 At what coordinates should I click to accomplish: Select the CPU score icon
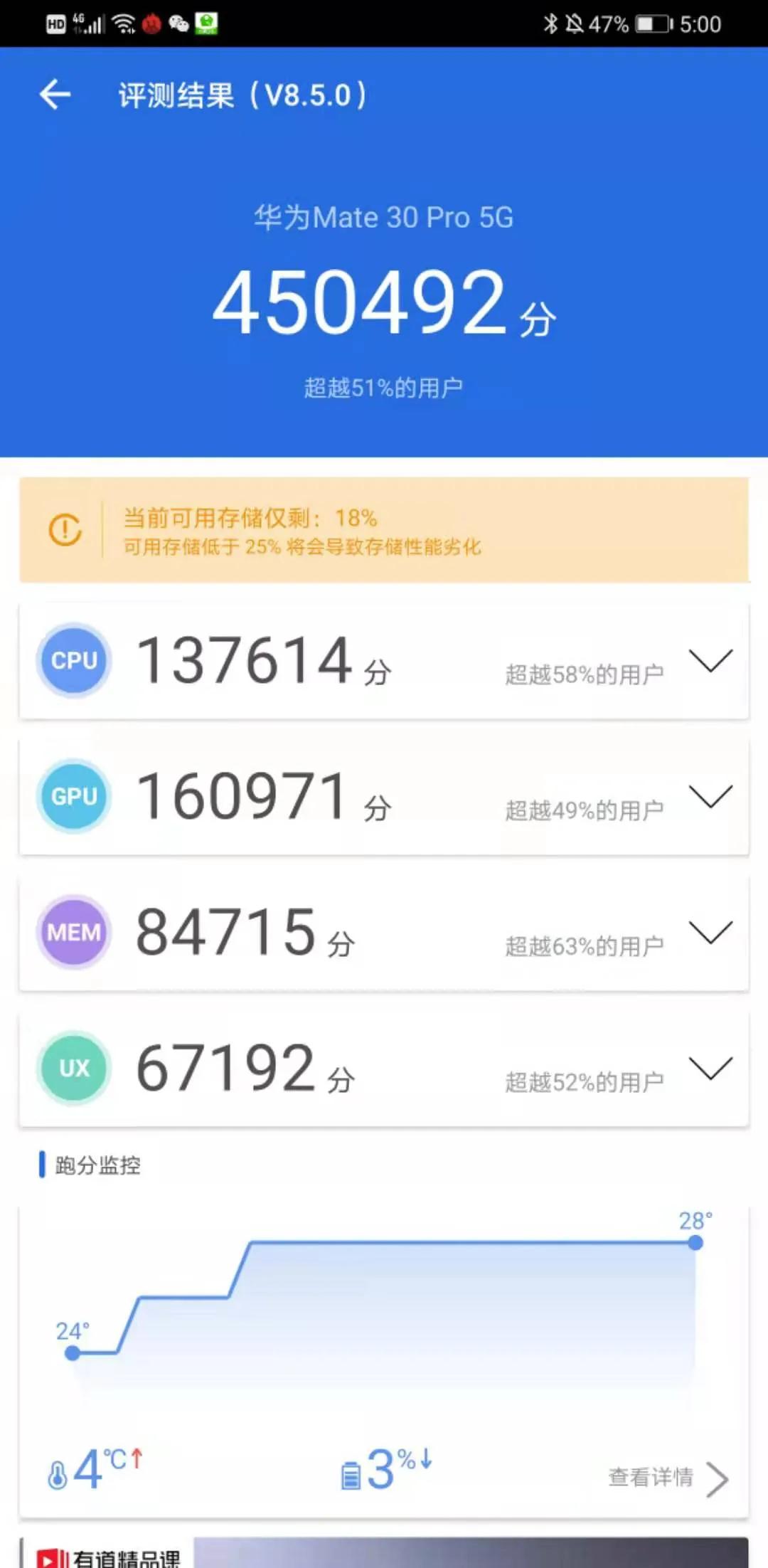(x=74, y=660)
